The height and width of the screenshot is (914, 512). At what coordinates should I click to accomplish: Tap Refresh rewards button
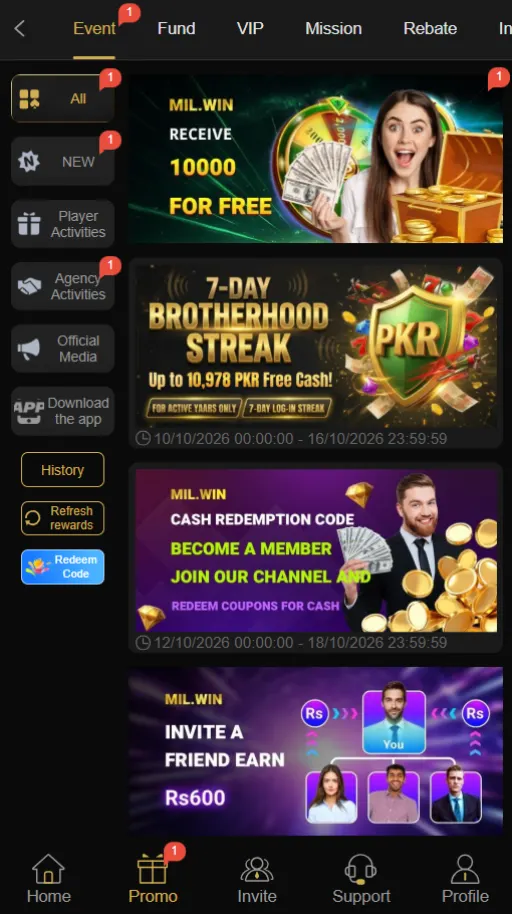62,518
